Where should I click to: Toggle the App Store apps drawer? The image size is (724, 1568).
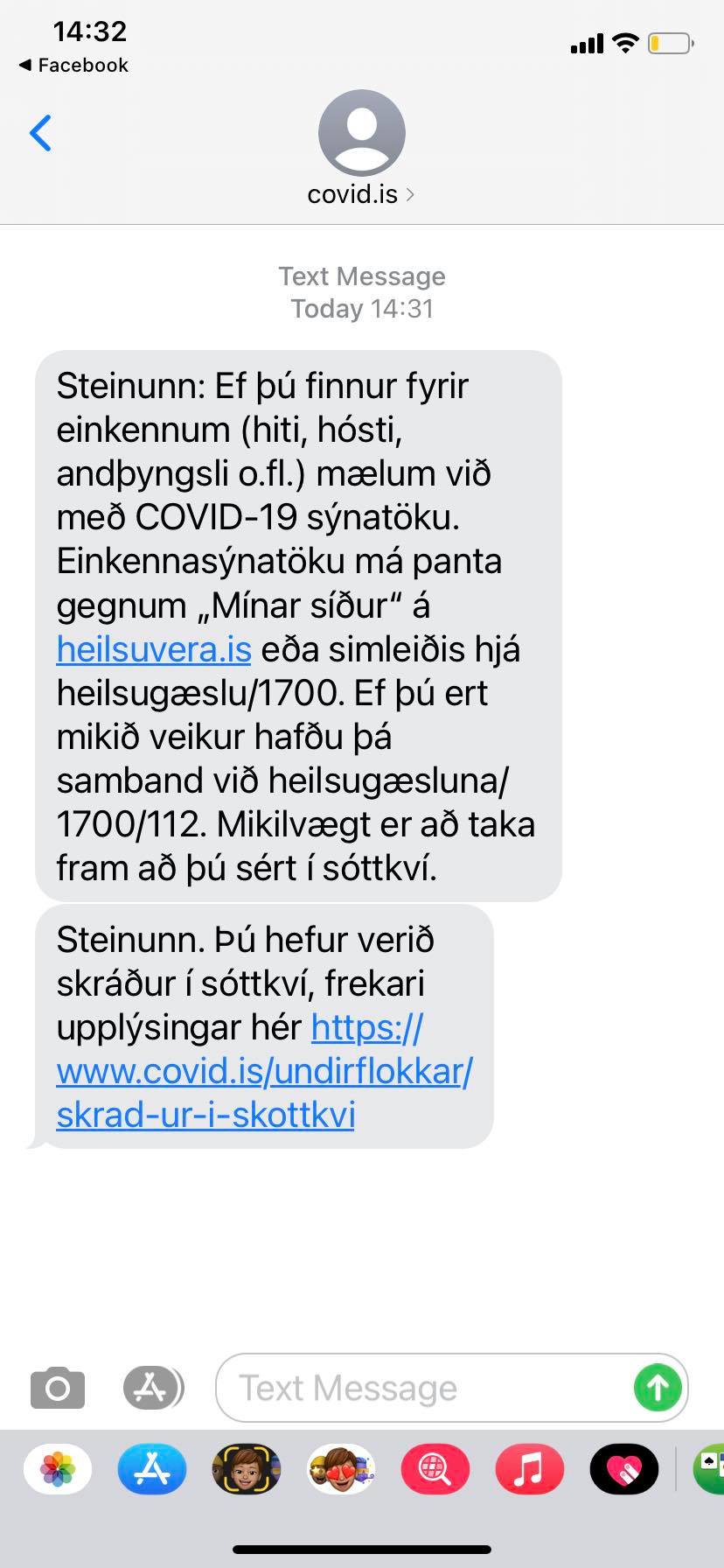[152, 1388]
